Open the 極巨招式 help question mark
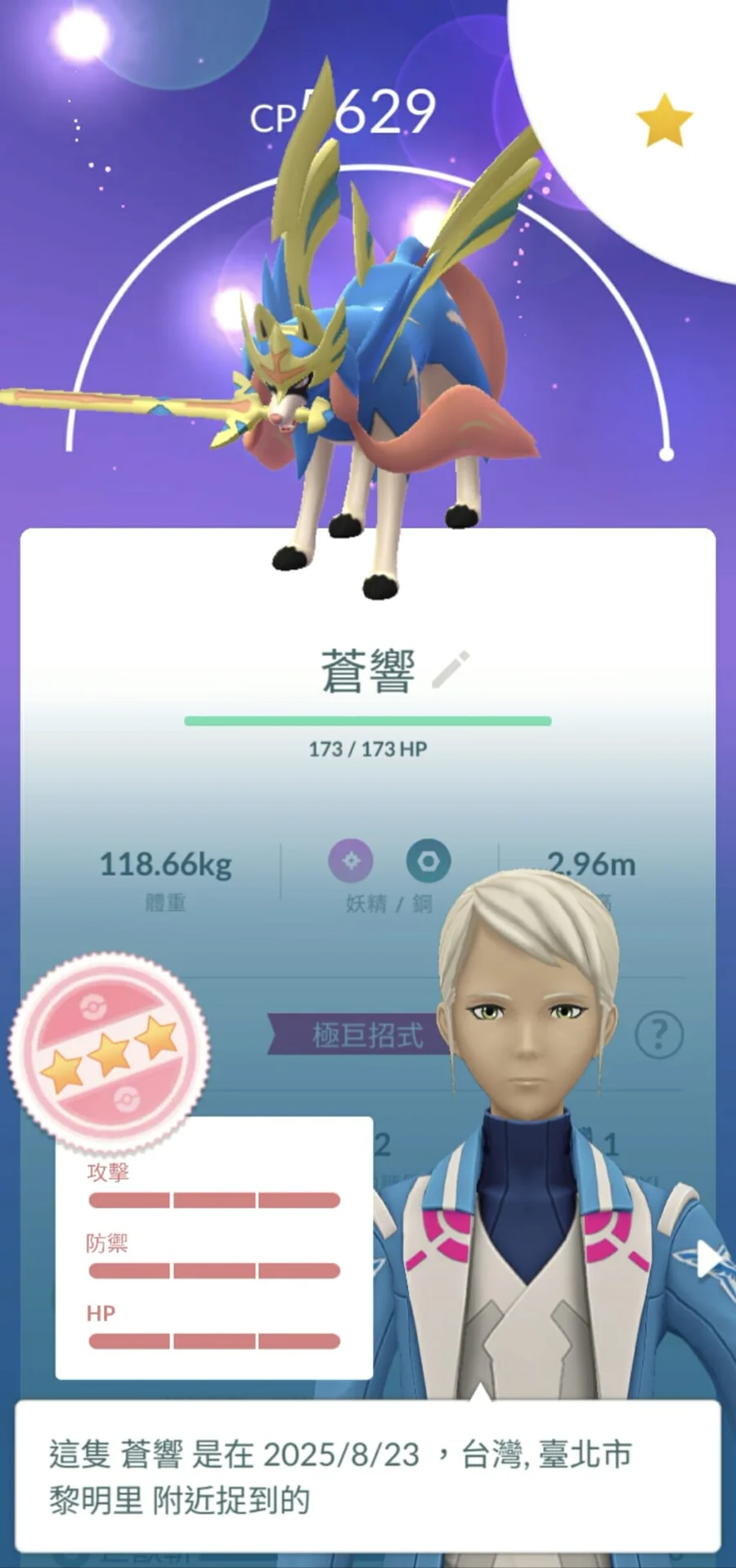 pyautogui.click(x=658, y=1035)
